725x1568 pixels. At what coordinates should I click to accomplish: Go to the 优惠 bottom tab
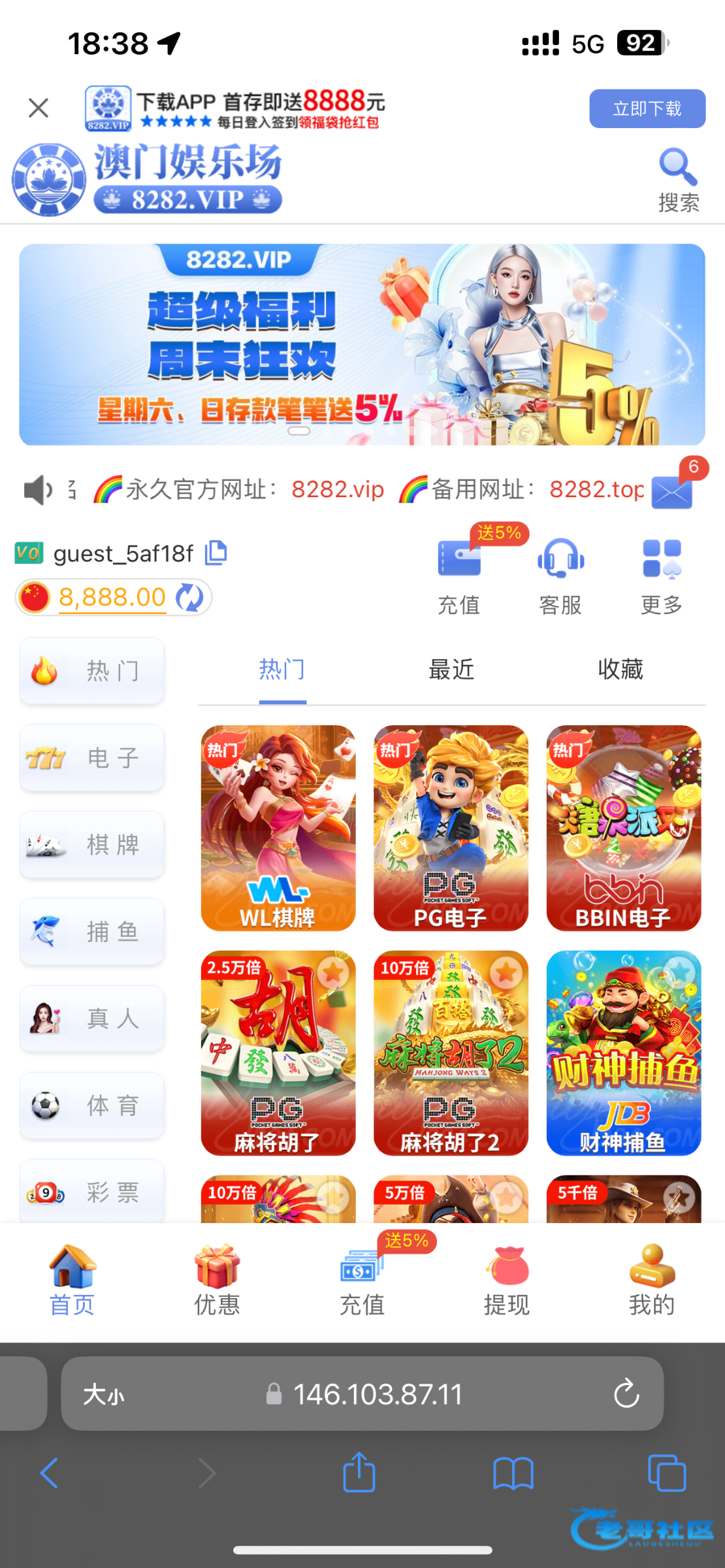pyautogui.click(x=217, y=1280)
